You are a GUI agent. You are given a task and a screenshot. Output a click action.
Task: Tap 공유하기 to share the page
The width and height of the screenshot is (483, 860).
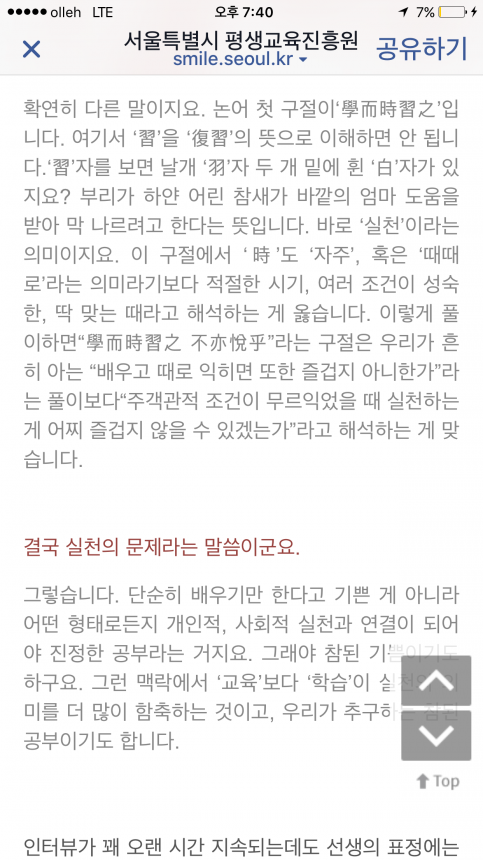tap(422, 49)
